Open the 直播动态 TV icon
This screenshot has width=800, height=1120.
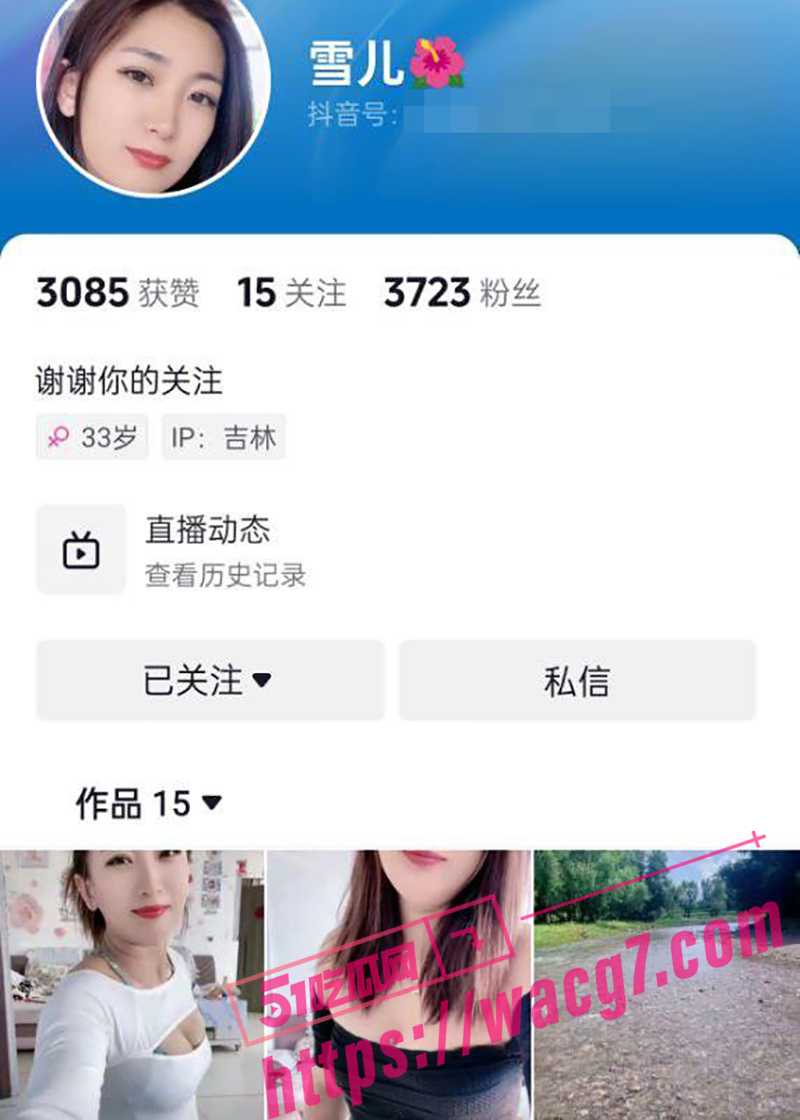click(x=80, y=549)
